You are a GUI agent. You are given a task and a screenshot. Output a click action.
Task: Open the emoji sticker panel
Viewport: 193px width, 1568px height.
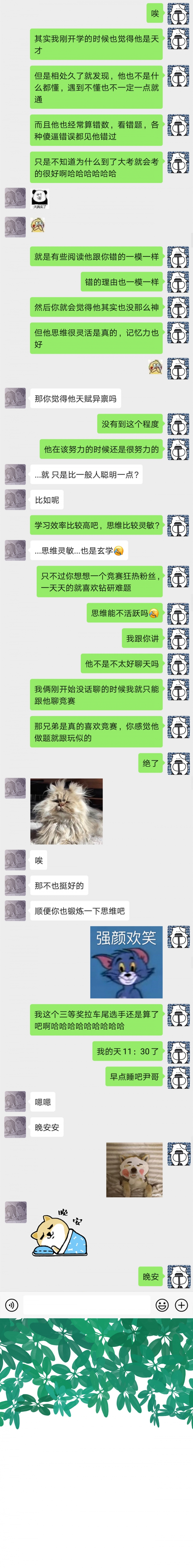click(x=162, y=1304)
